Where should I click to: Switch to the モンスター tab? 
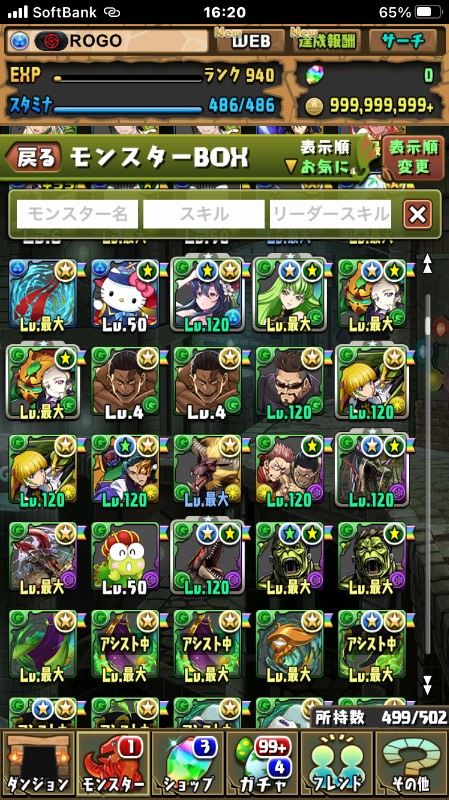coord(113,763)
